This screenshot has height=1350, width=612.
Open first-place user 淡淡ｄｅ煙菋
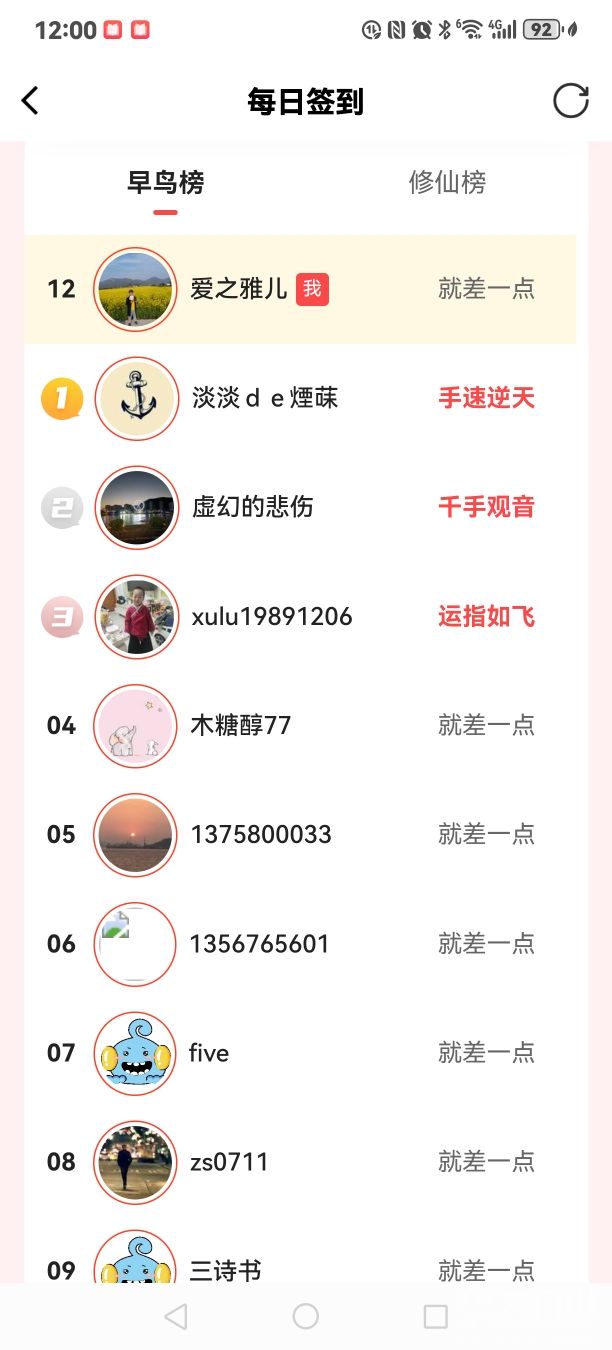300,398
